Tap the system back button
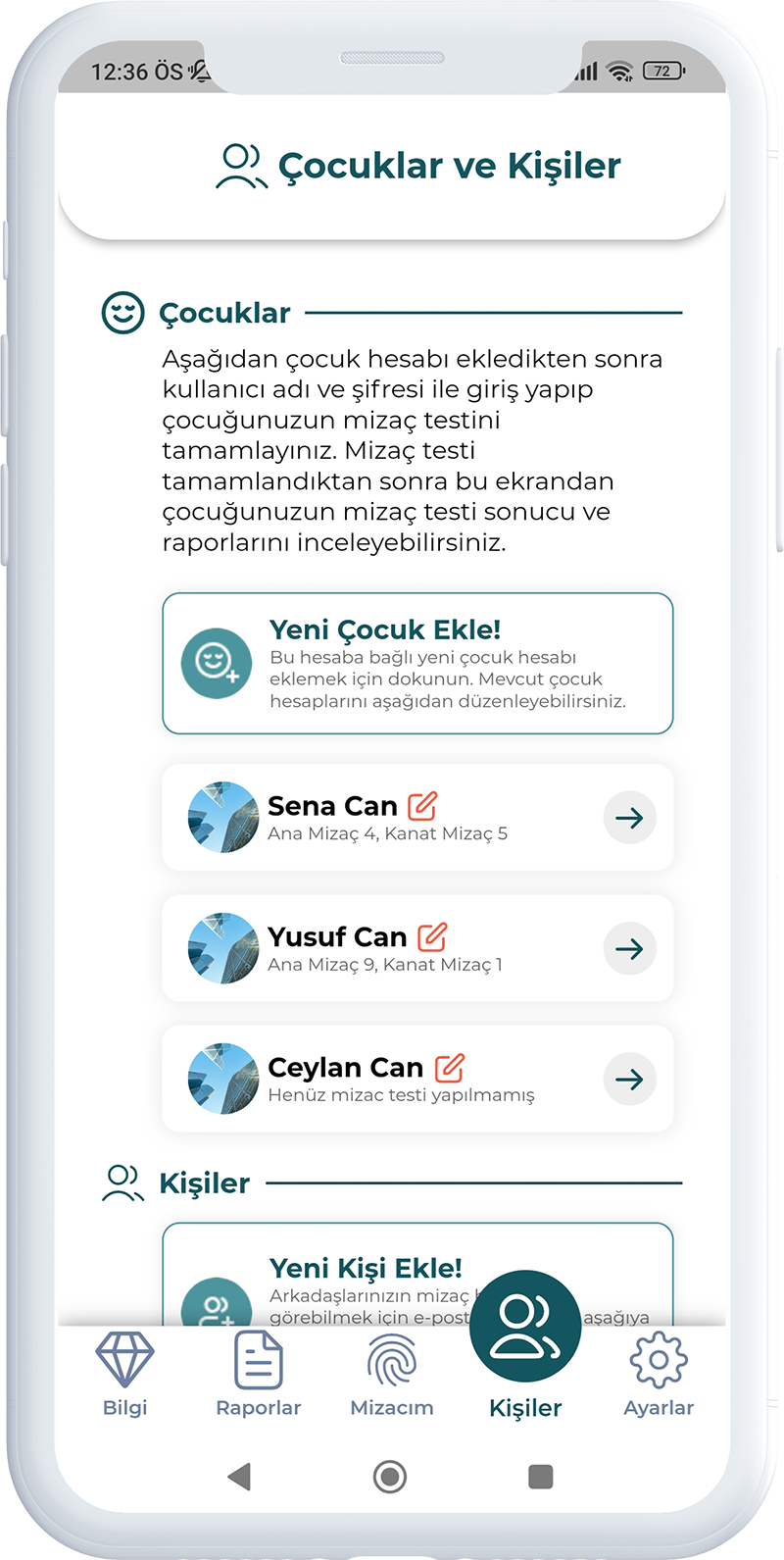This screenshot has height=1560, width=784. 239,1477
